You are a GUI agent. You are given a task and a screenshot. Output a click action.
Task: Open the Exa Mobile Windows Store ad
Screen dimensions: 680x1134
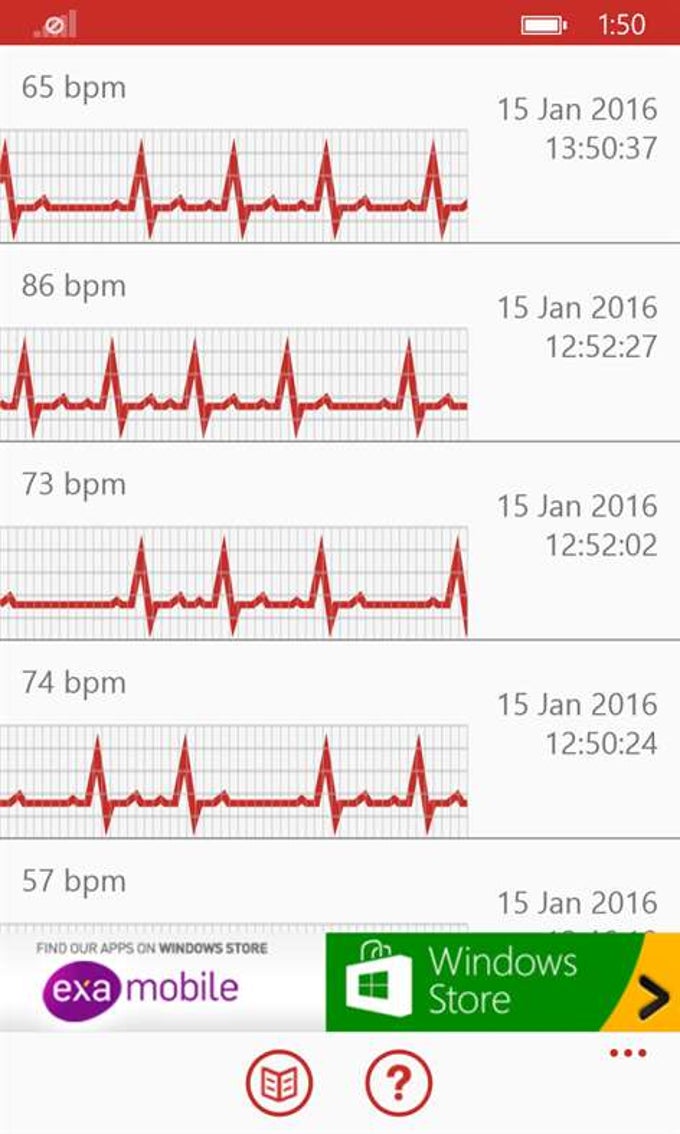[x=340, y=982]
